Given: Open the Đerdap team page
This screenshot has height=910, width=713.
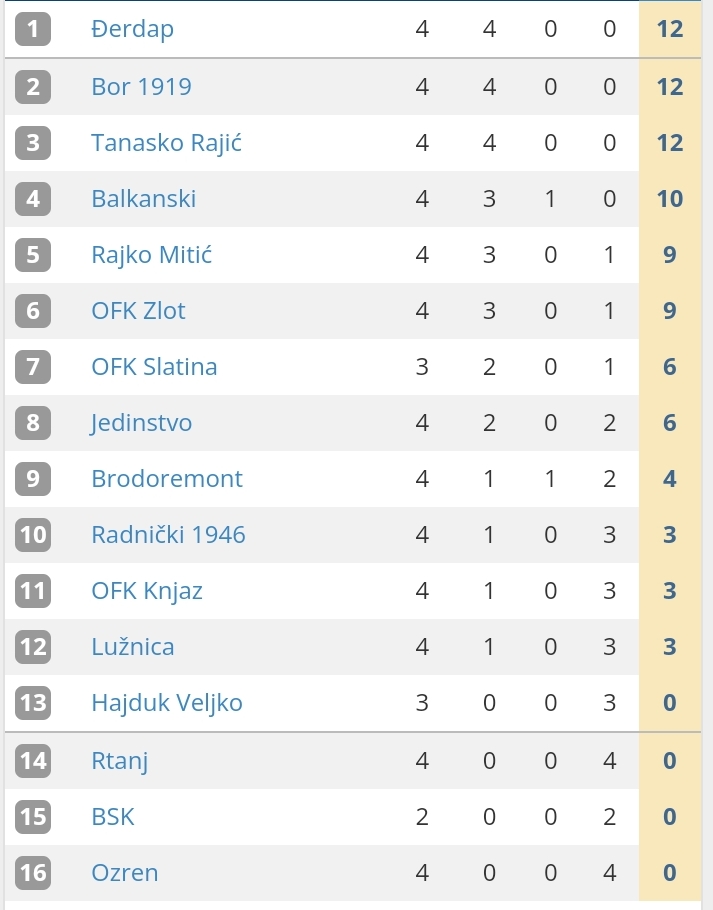Looking at the screenshot, I should pos(132,29).
